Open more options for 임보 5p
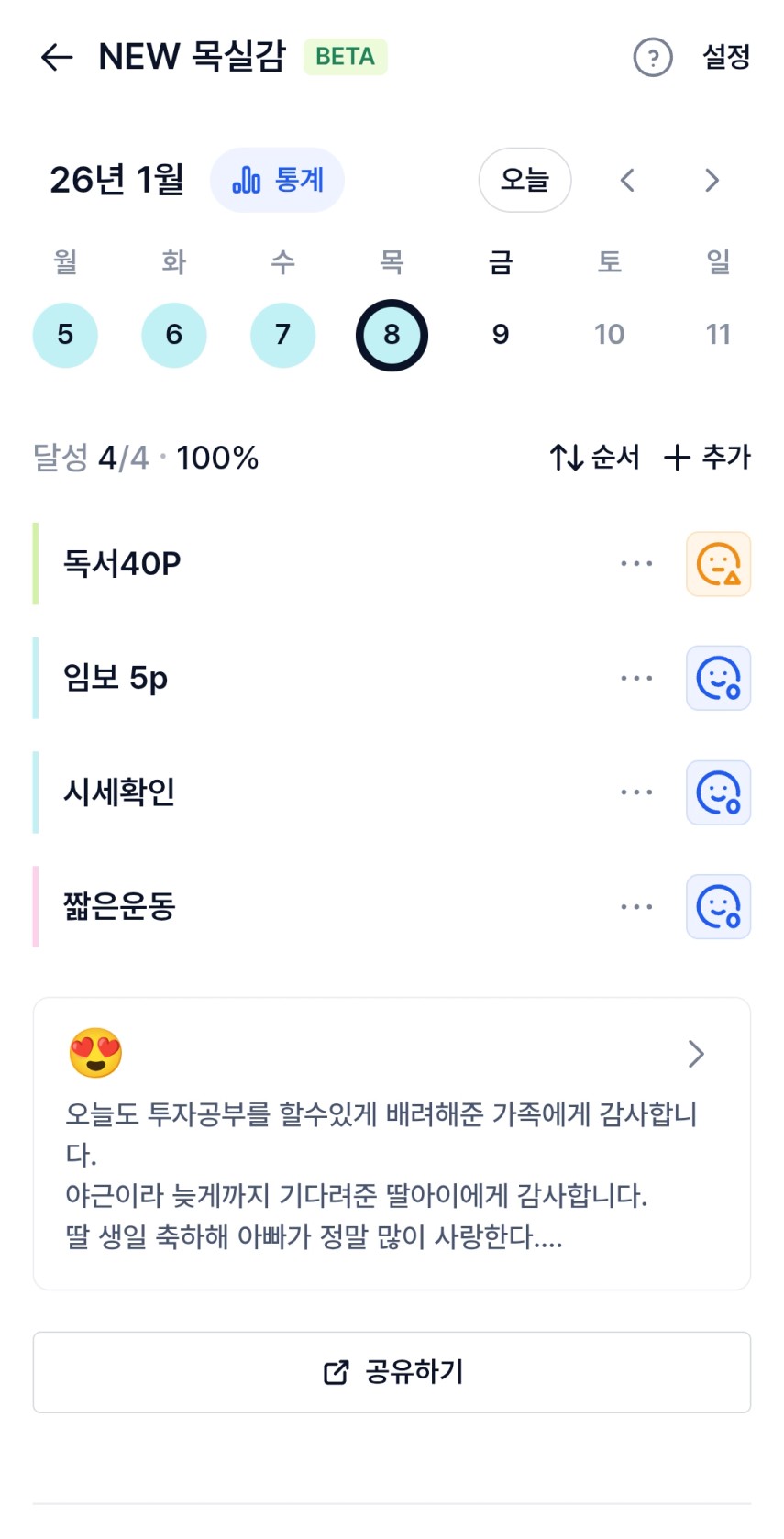This screenshot has height=1539, width=784. pyautogui.click(x=636, y=678)
